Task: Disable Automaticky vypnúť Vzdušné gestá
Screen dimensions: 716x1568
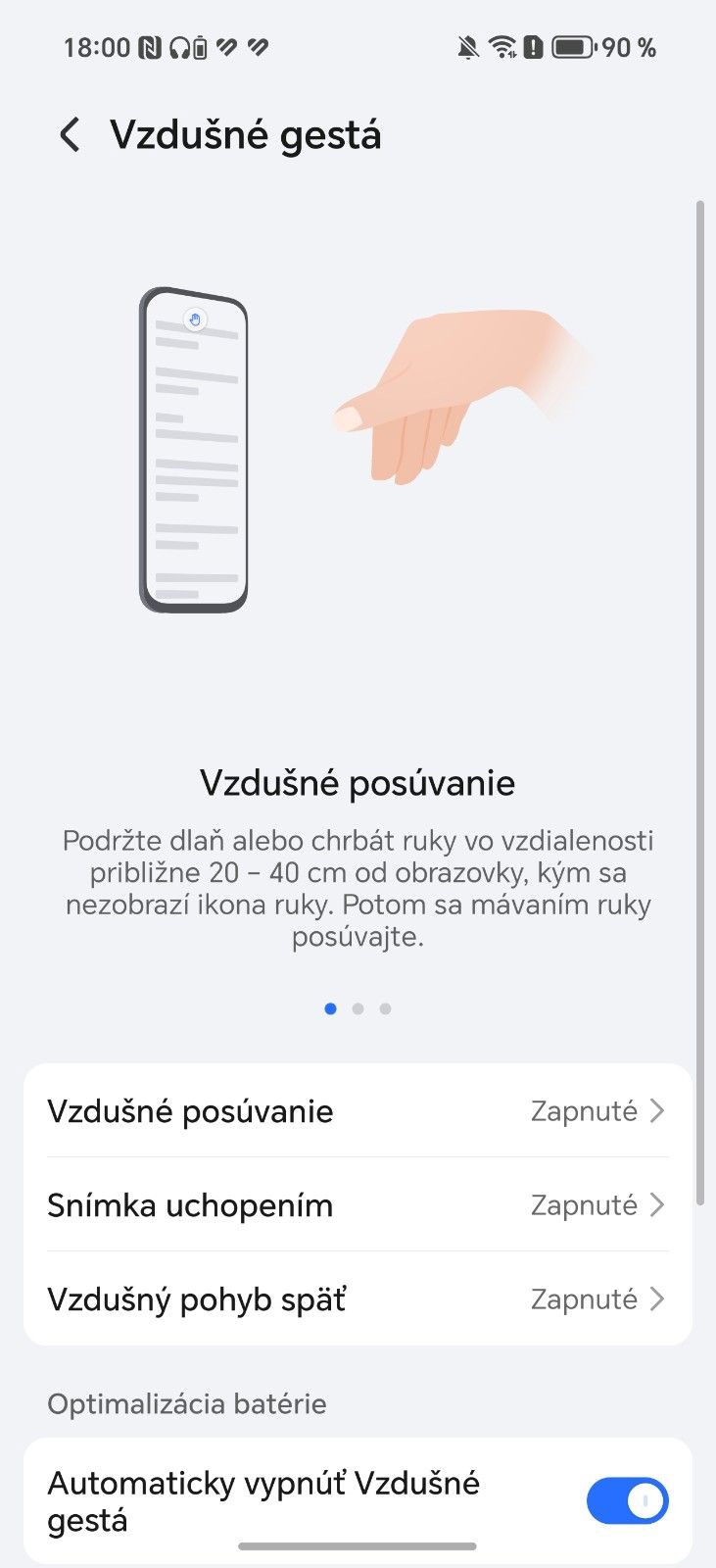Action: tap(627, 1501)
